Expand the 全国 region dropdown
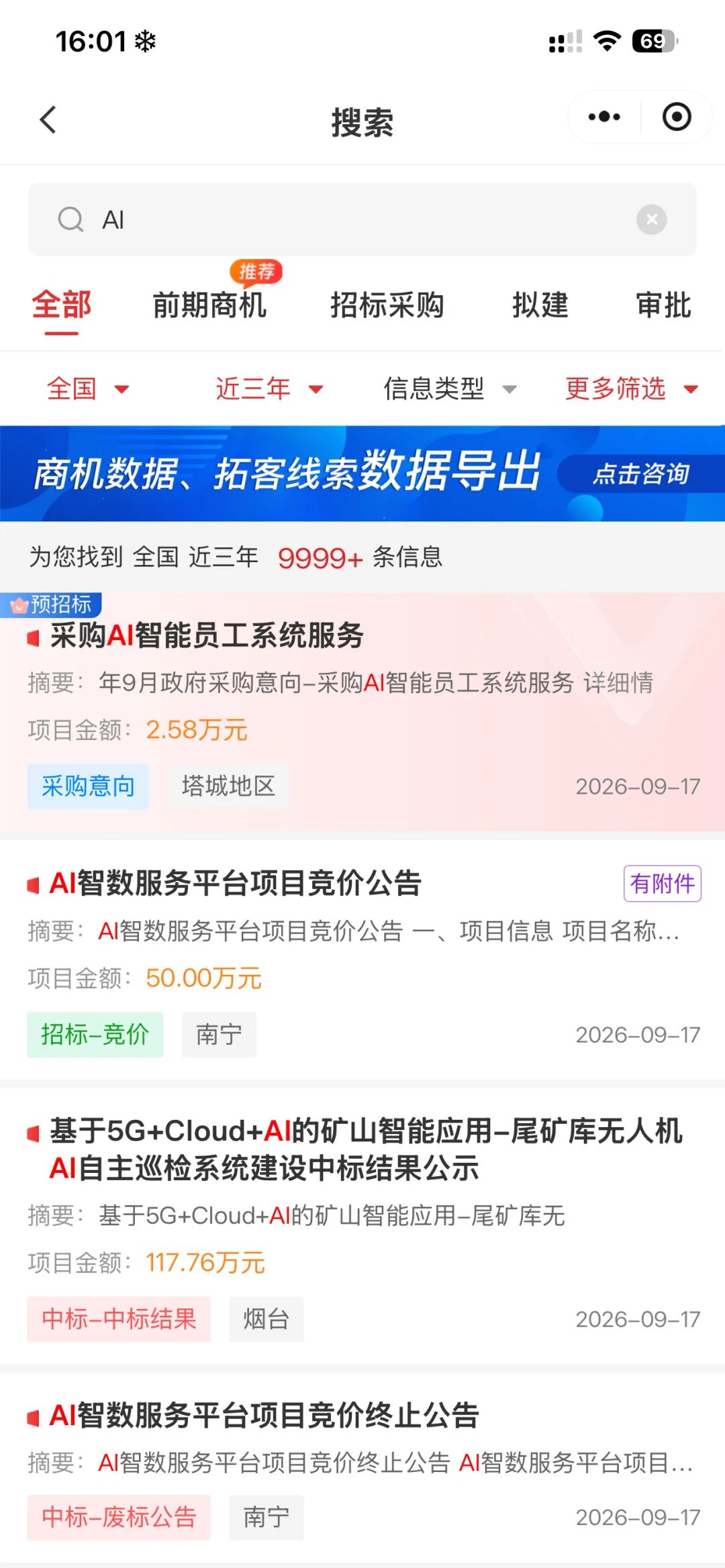This screenshot has height=1568, width=725. point(88,388)
